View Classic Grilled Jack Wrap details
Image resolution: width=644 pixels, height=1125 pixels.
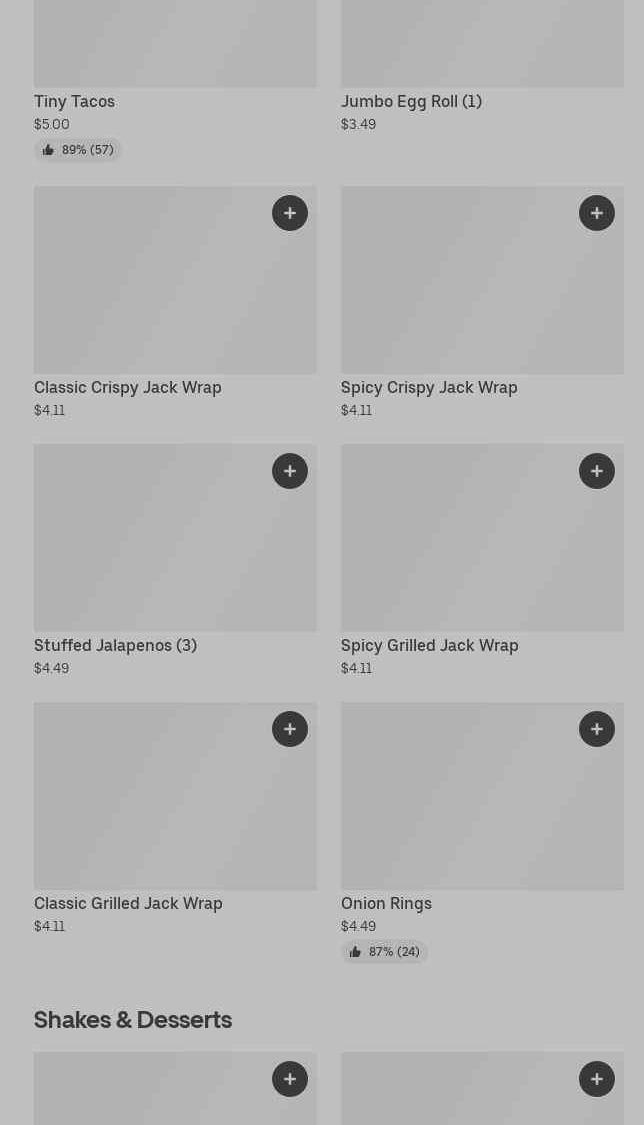tap(128, 903)
